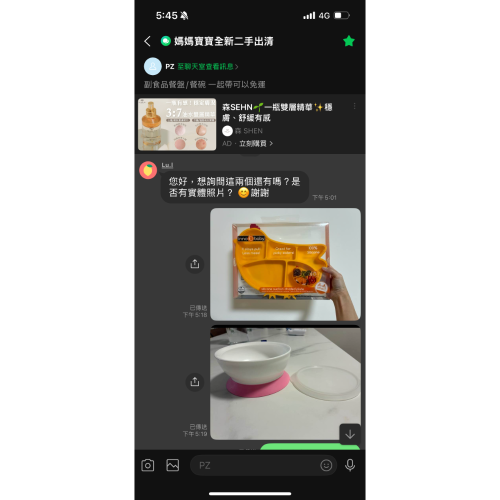Screen dimensions: 500x500
Task: Open the orange chicken plate photo
Action: pos(285,264)
